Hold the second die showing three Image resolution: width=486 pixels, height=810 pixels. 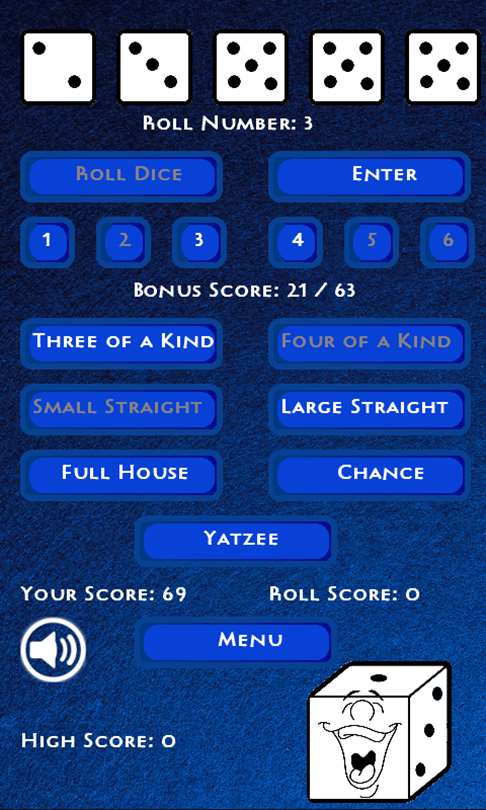pos(154,67)
